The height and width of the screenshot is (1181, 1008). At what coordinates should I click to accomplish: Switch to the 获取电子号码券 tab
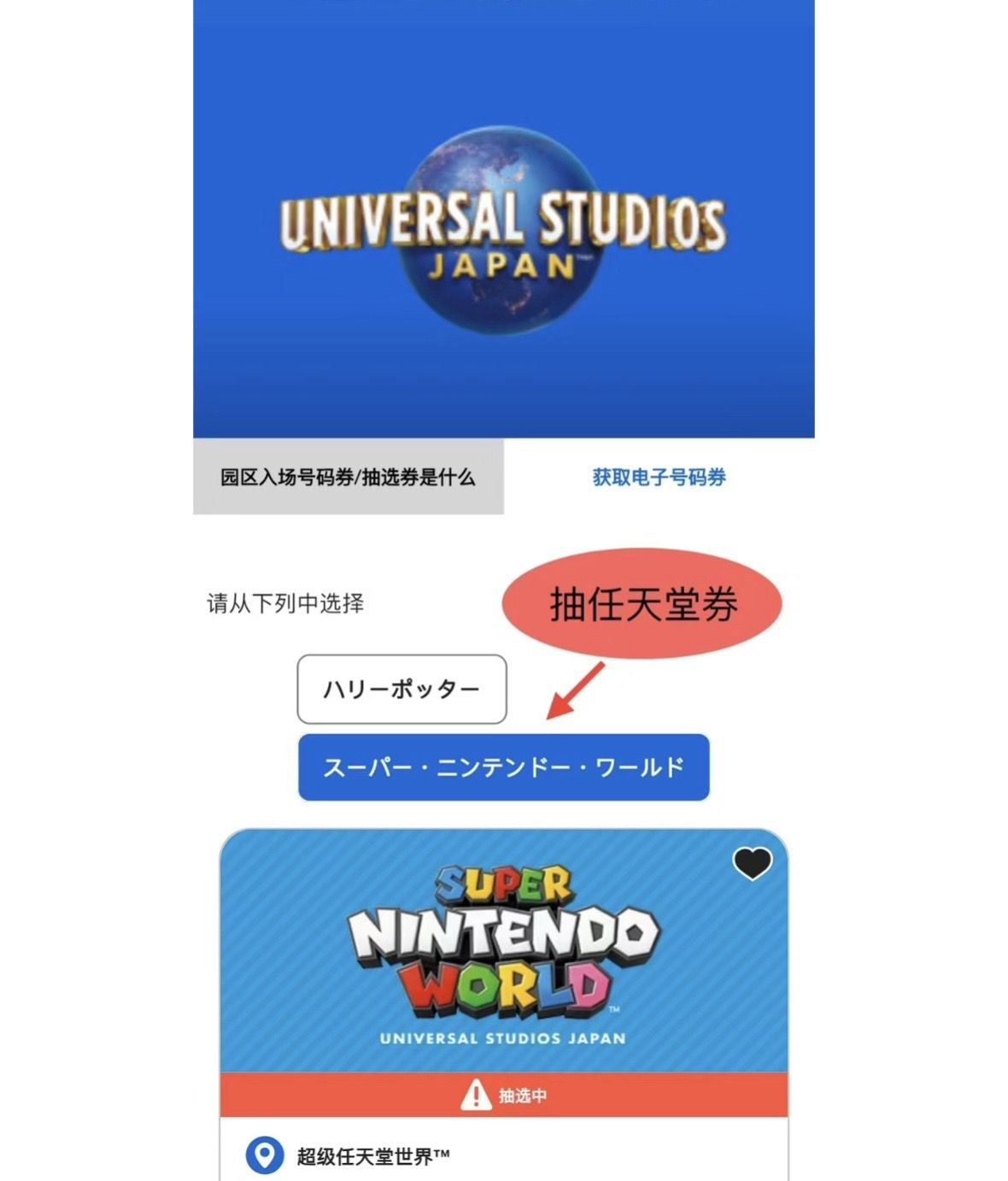pos(659,477)
